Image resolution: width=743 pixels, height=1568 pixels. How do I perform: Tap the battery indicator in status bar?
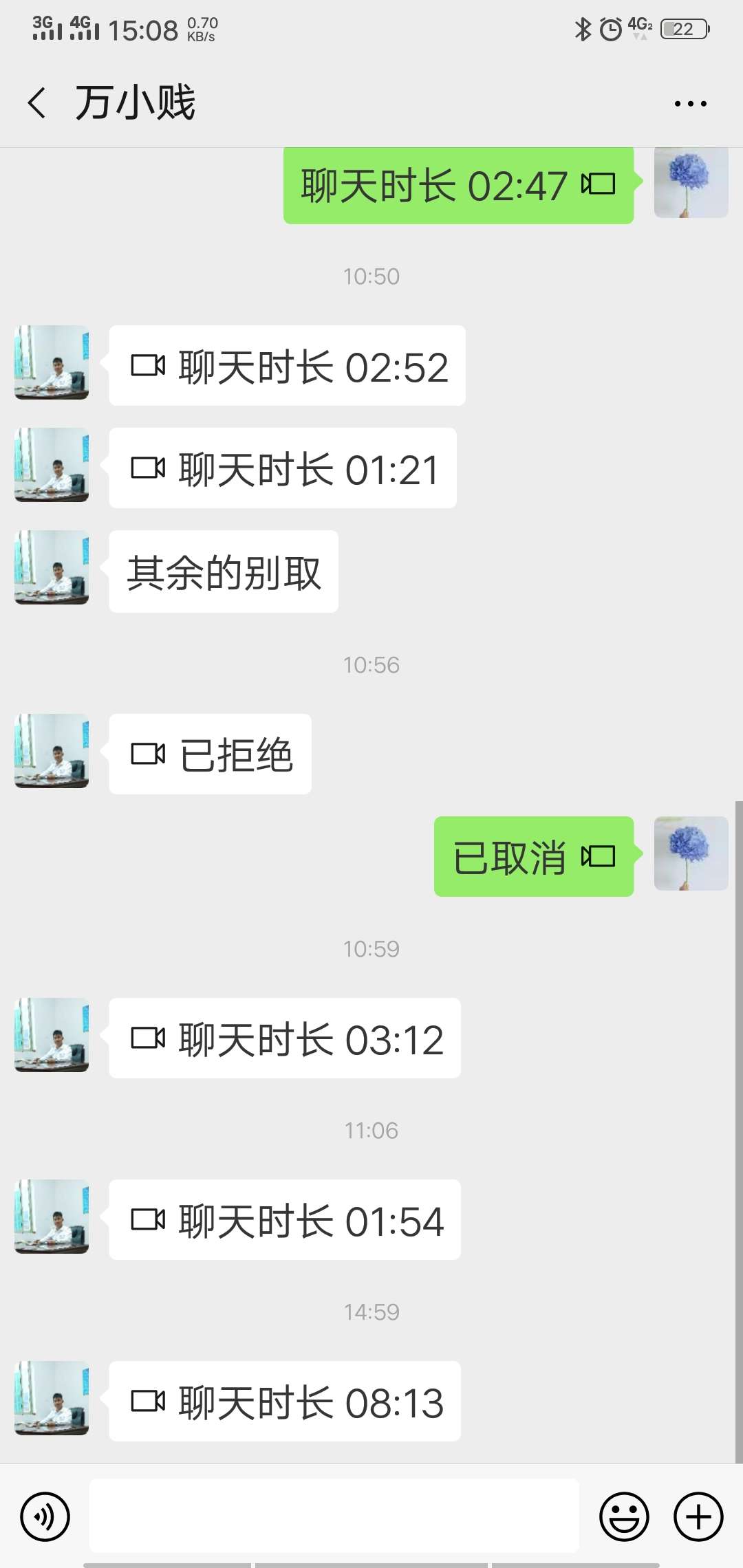point(682,29)
